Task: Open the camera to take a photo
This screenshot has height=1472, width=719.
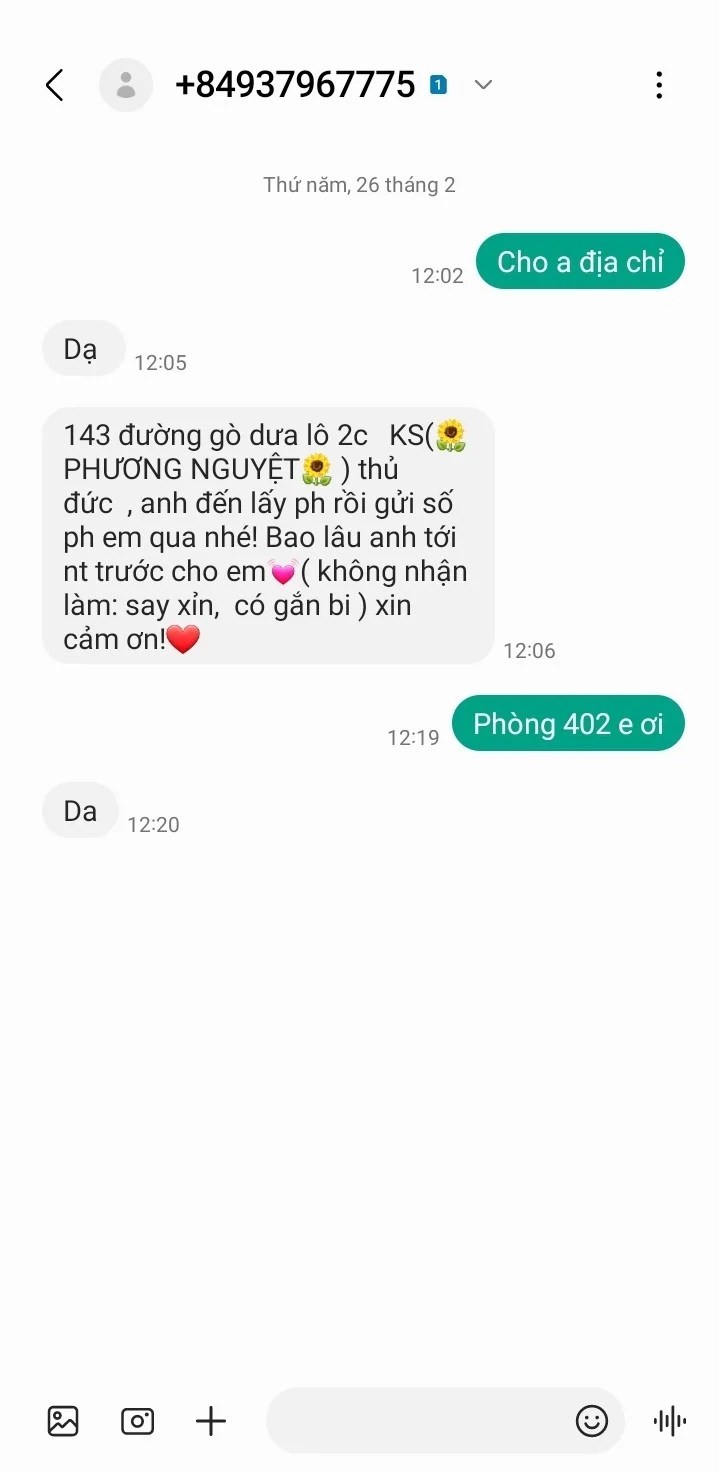Action: [x=137, y=1420]
